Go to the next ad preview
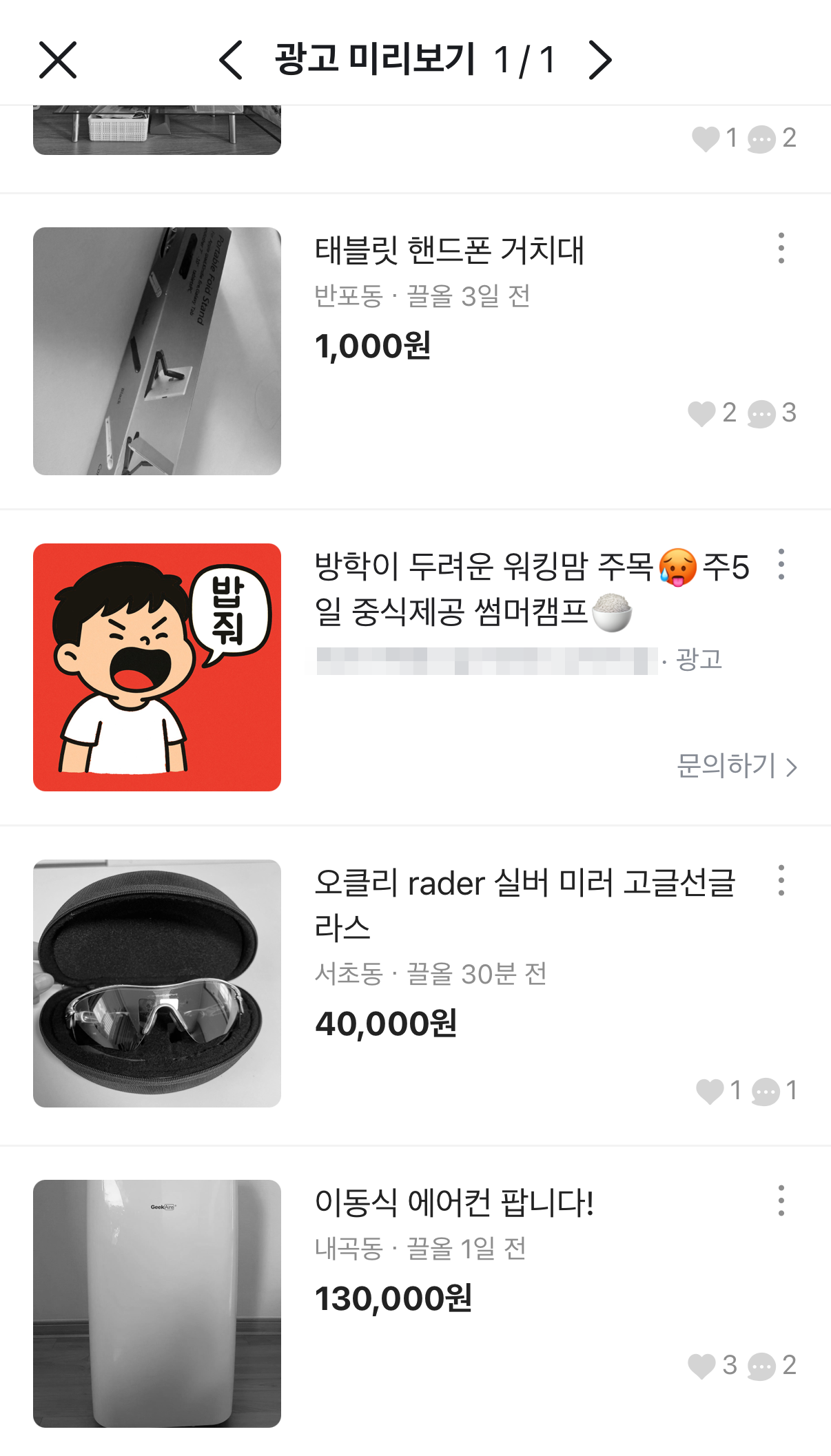Viewport: 831px width, 1456px height. 599,60
